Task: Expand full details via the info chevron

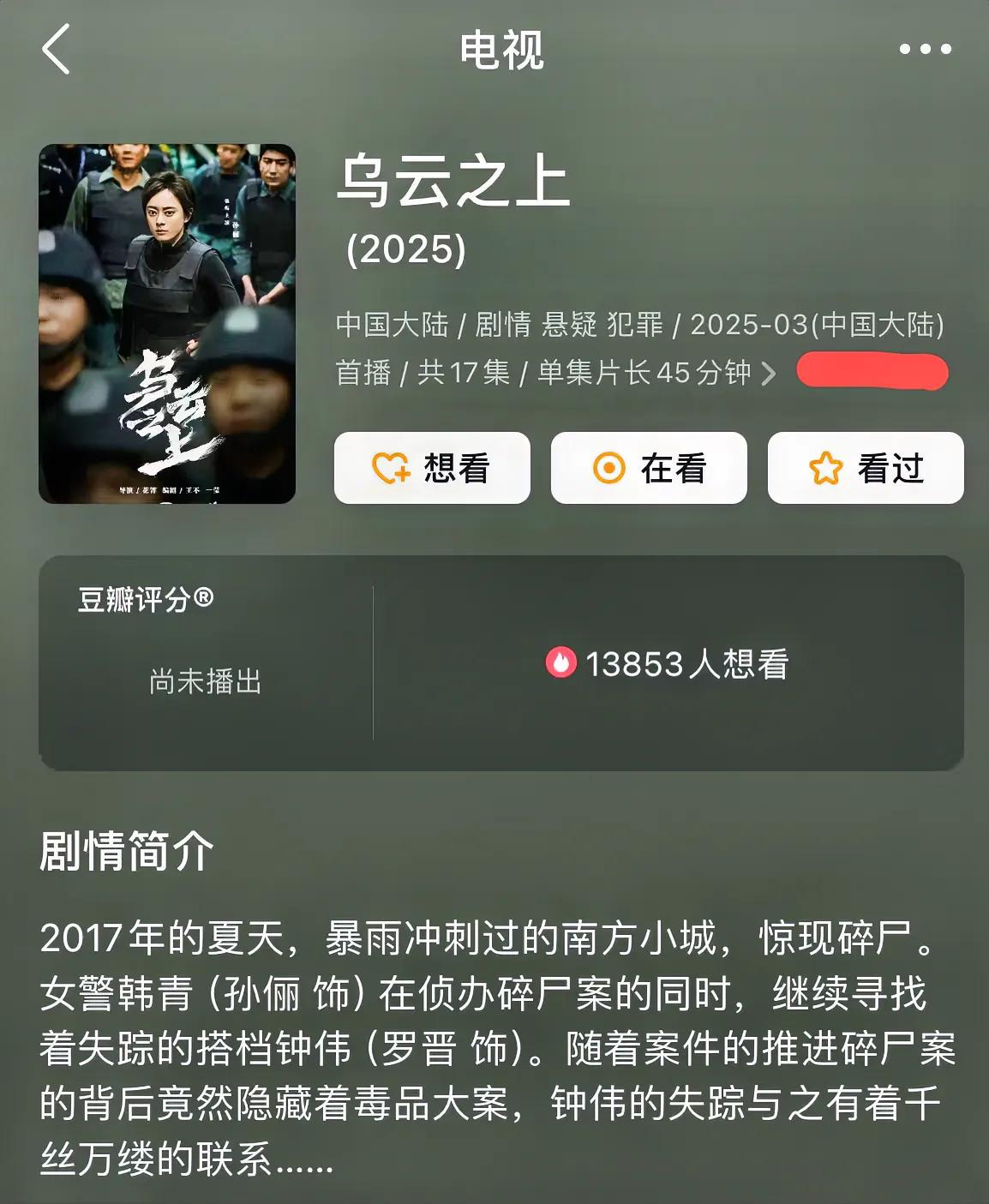Action: (769, 374)
